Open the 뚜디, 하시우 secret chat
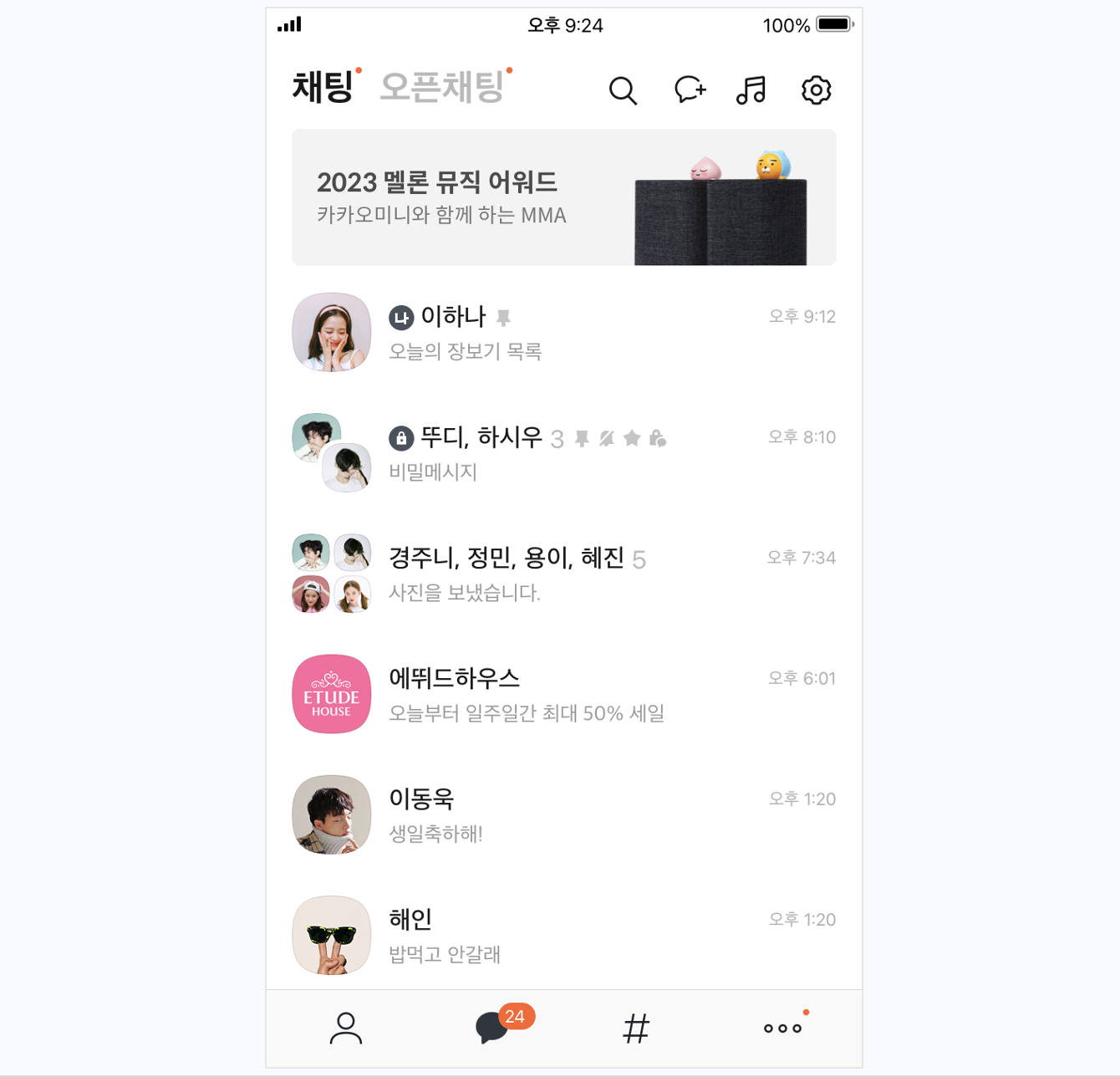 click(563, 453)
